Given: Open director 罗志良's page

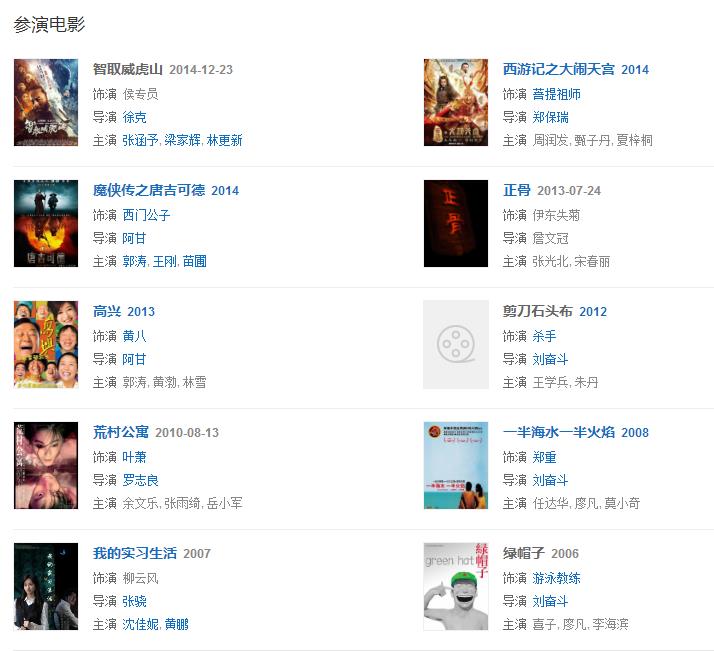Looking at the screenshot, I should (140, 480).
